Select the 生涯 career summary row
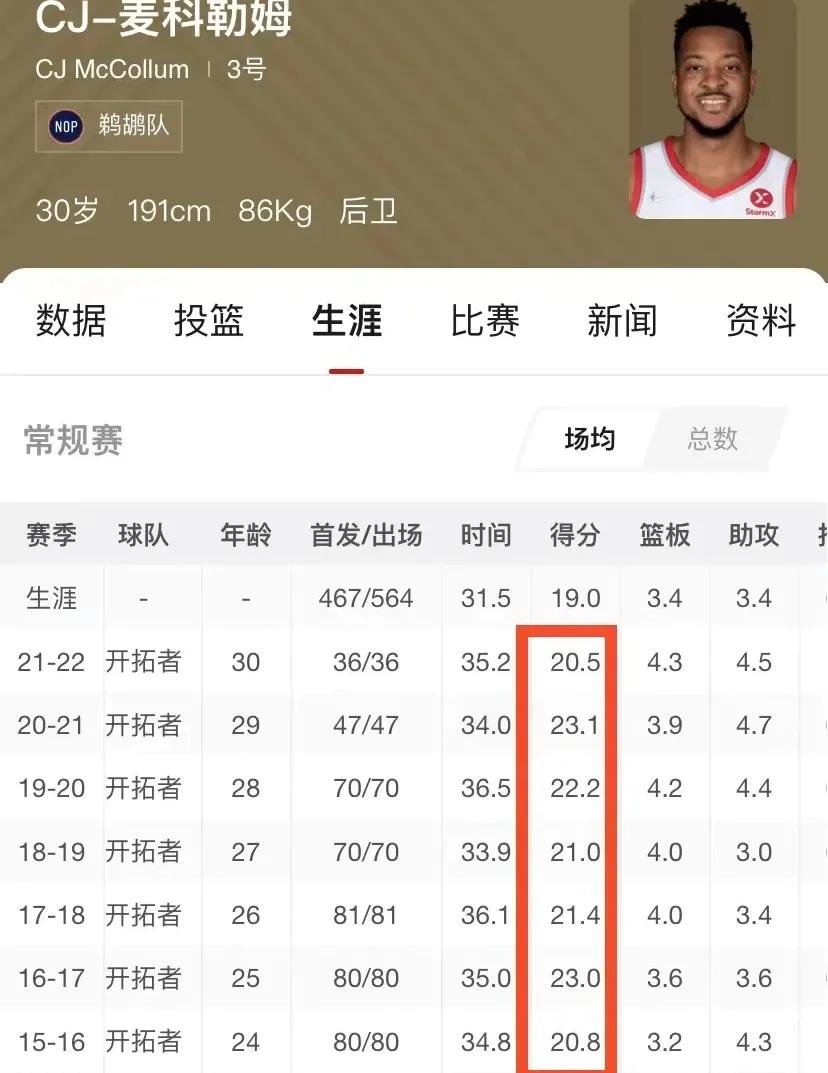The width and height of the screenshot is (828, 1073). tap(51, 597)
